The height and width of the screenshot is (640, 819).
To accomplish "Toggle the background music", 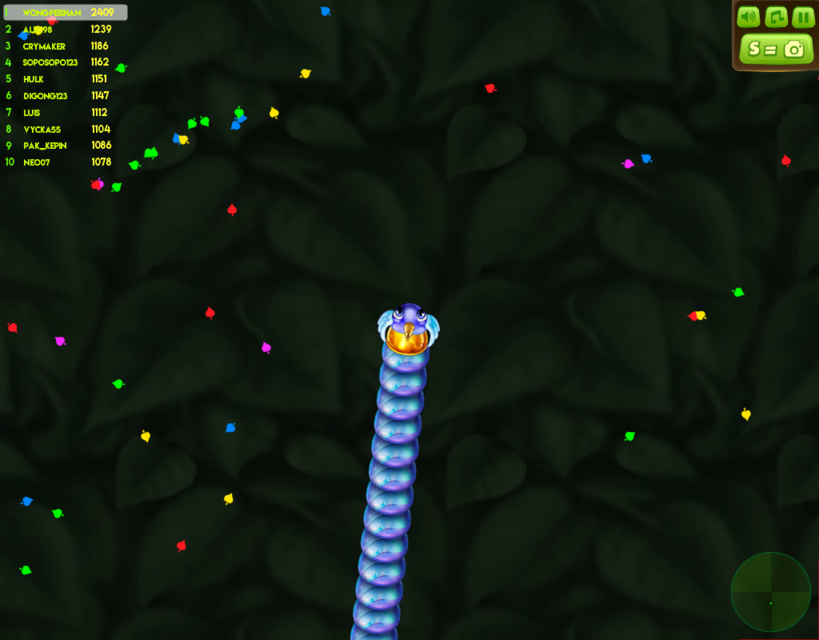I will tap(776, 17).
